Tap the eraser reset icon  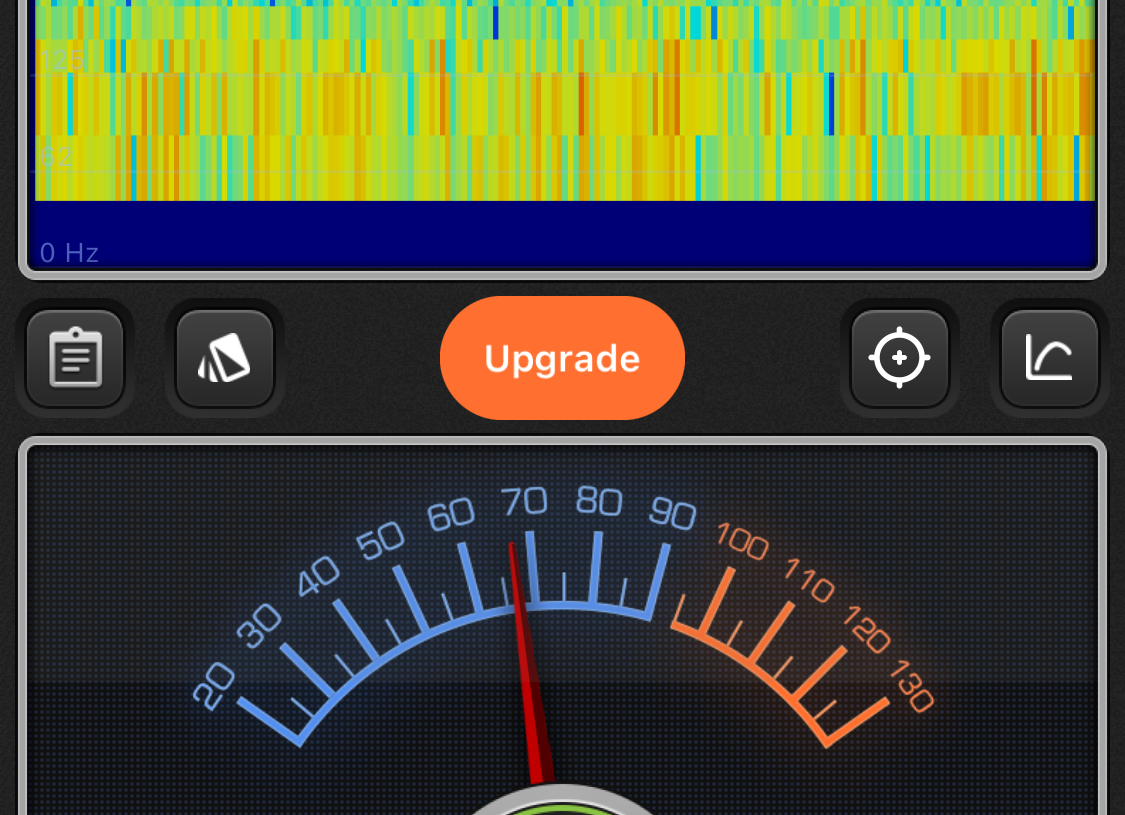(225, 358)
